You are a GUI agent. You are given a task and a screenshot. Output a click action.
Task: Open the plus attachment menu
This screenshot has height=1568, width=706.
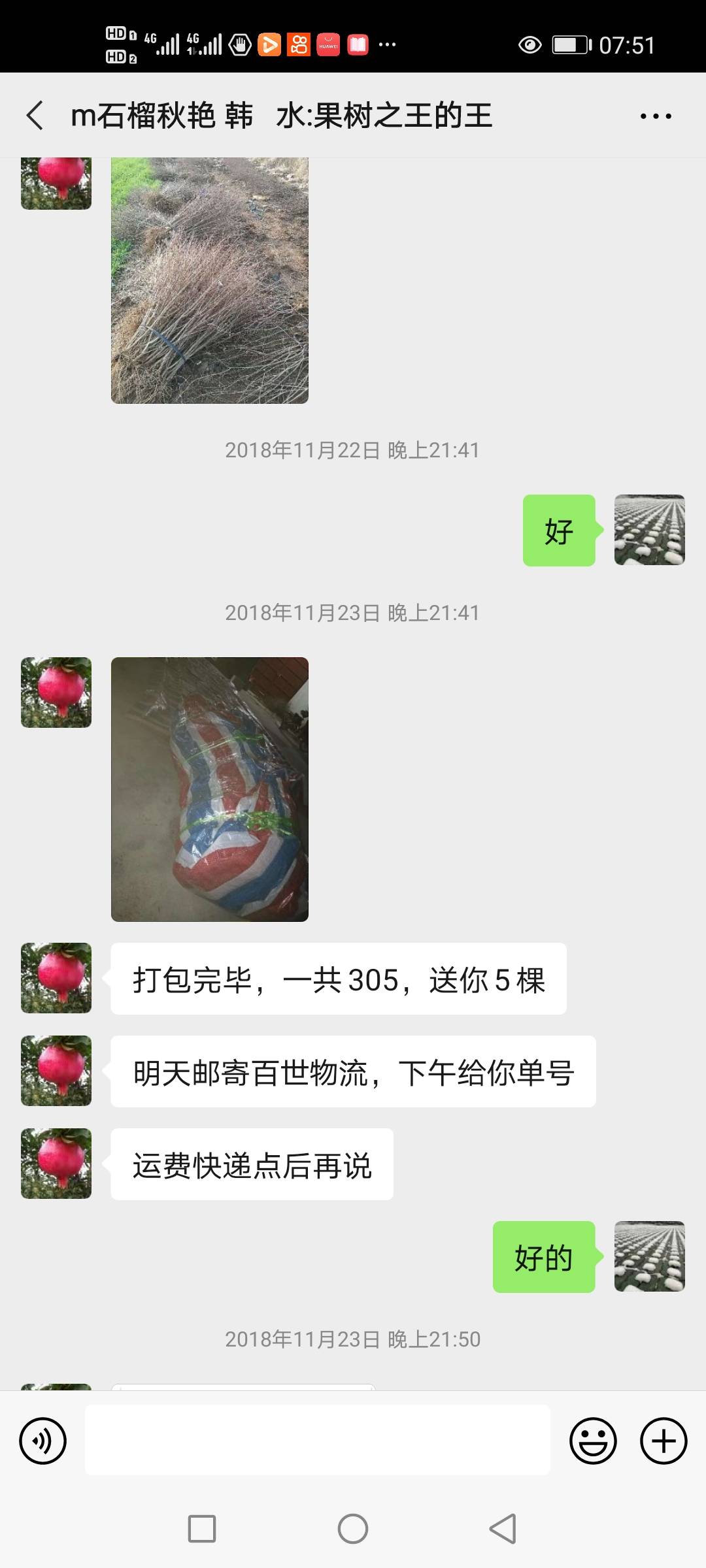pos(664,1441)
